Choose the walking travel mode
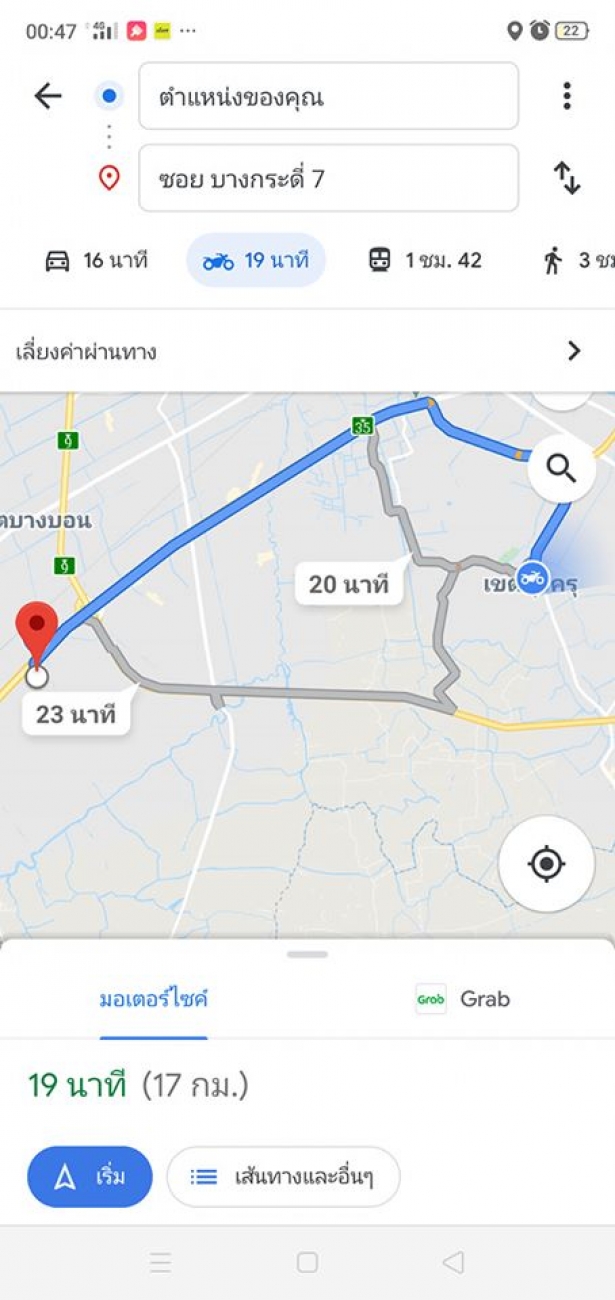Viewport: 615px width, 1300px height. coord(578,261)
